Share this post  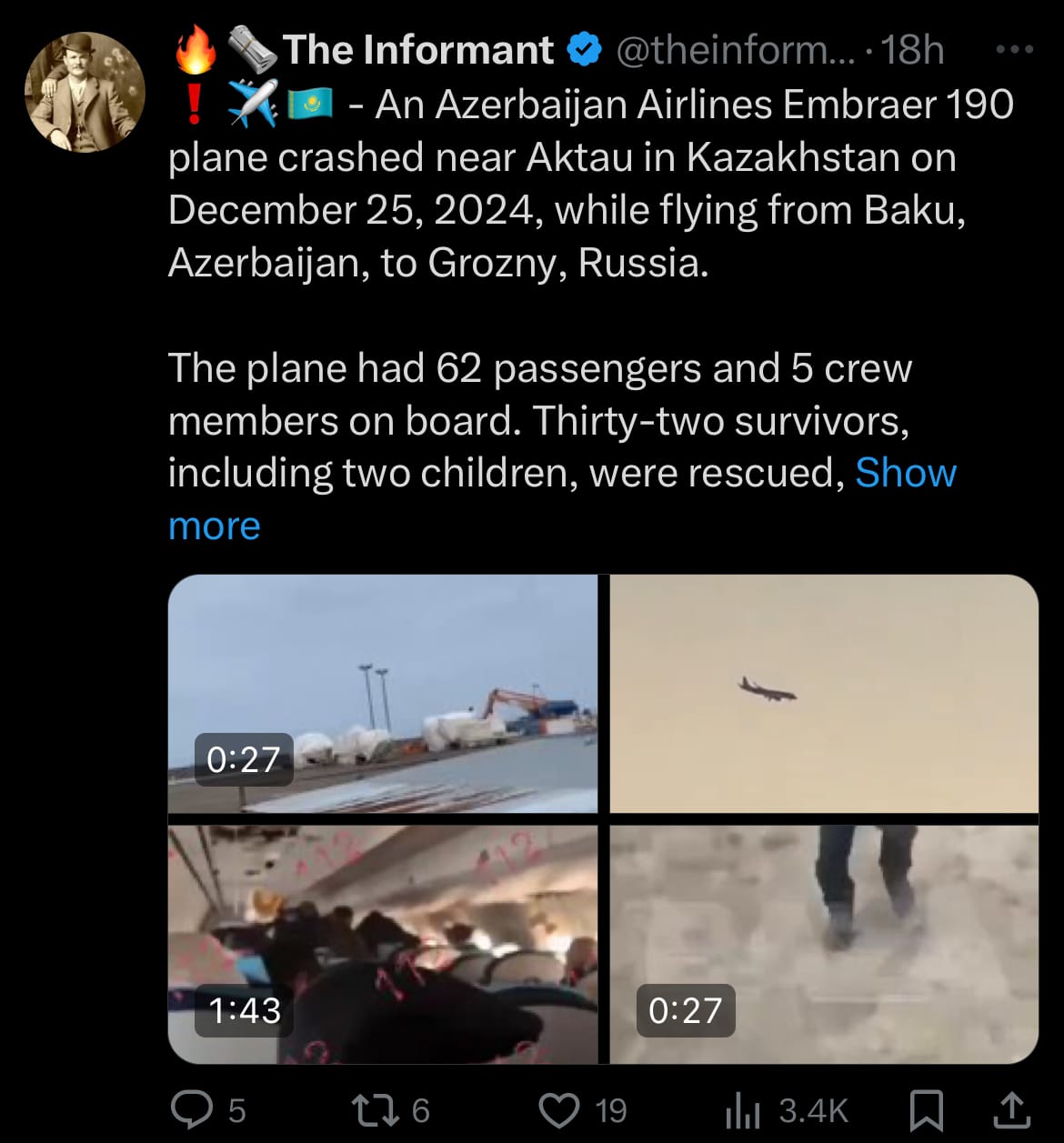1011,1110
